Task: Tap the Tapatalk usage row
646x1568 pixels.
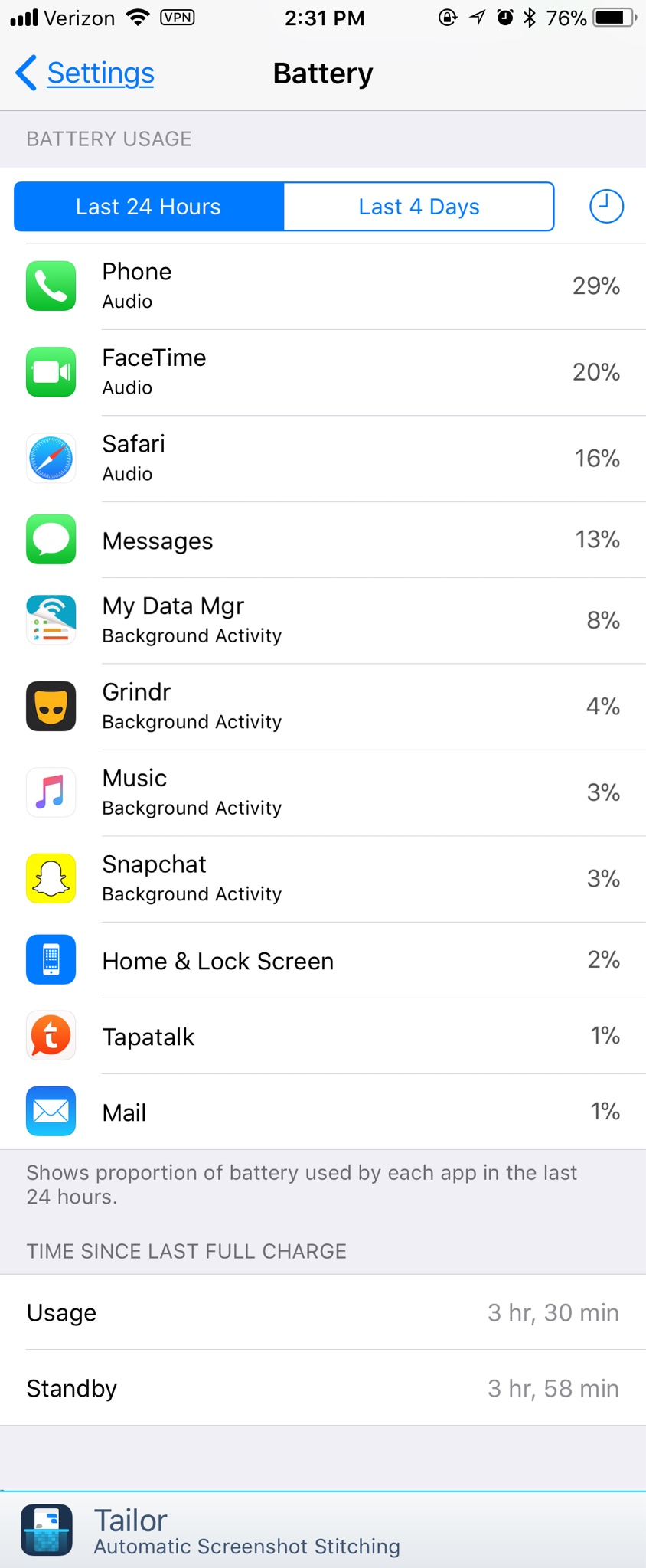Action: (323, 1036)
